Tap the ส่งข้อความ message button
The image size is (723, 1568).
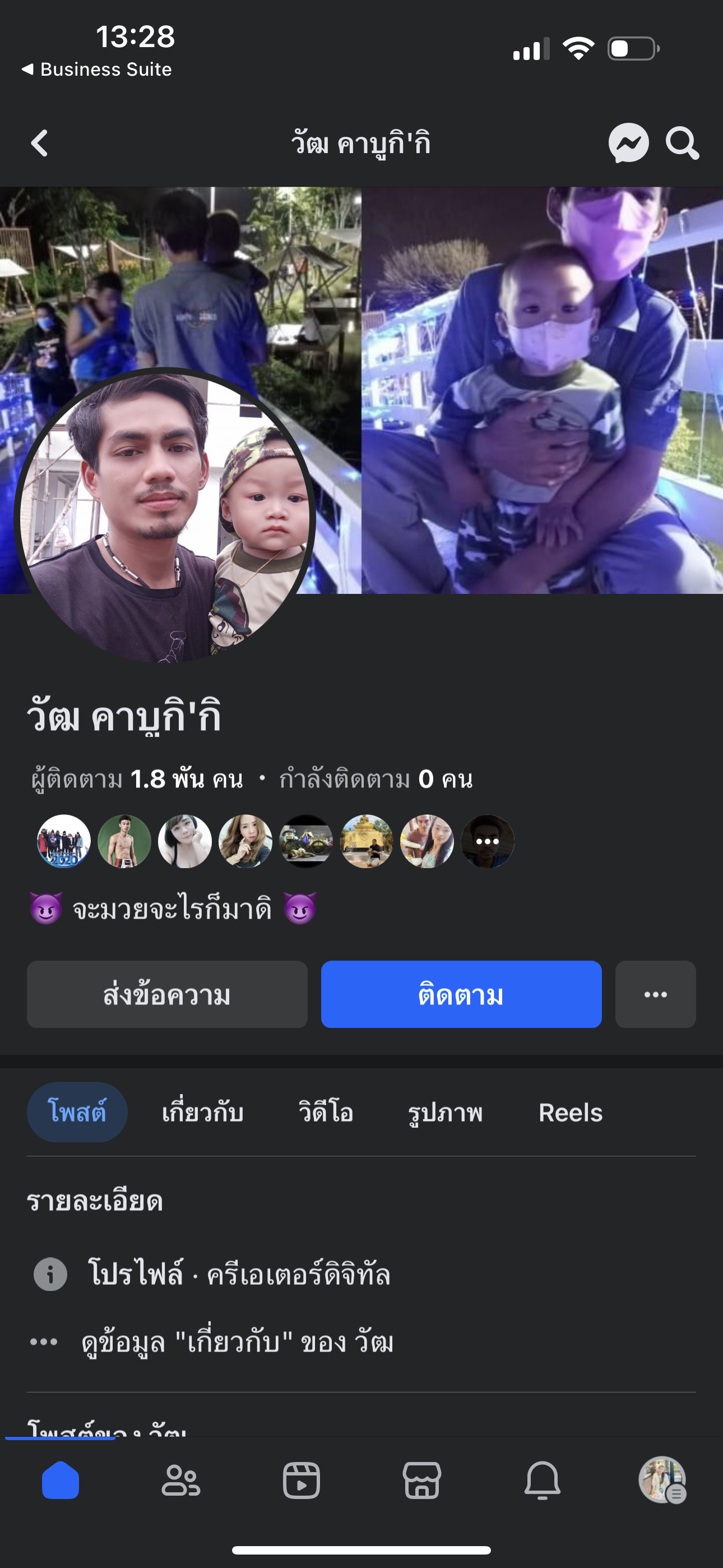click(x=167, y=995)
